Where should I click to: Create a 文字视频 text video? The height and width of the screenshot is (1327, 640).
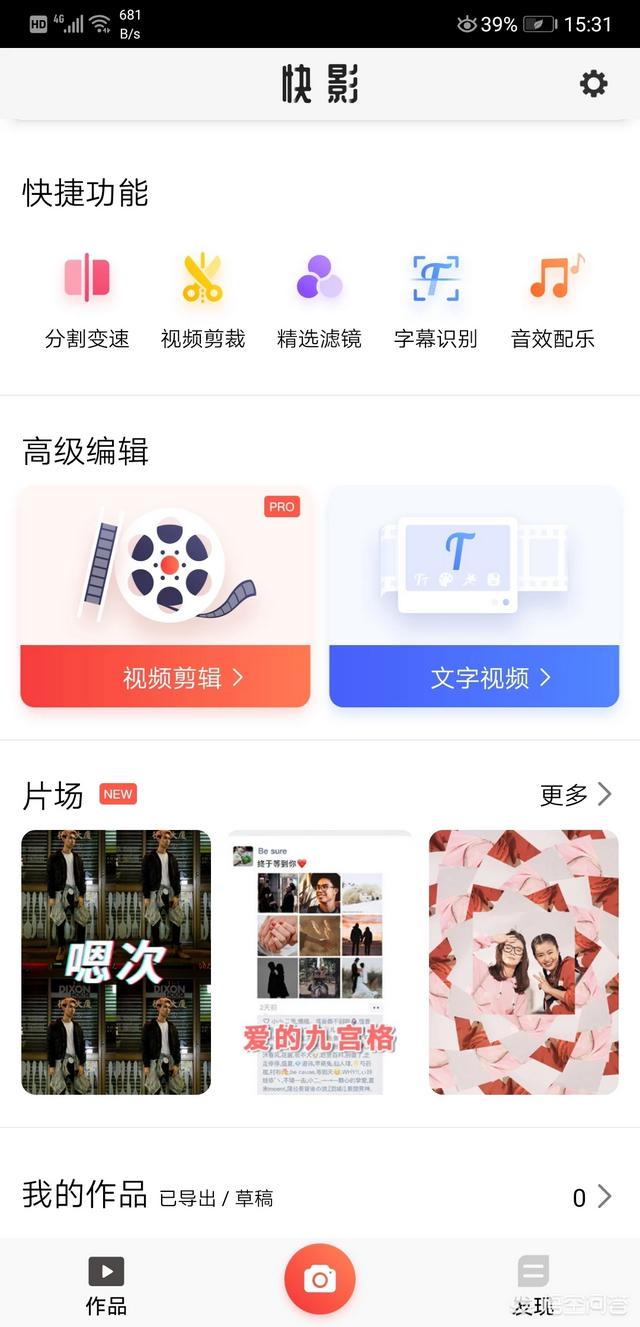474,597
